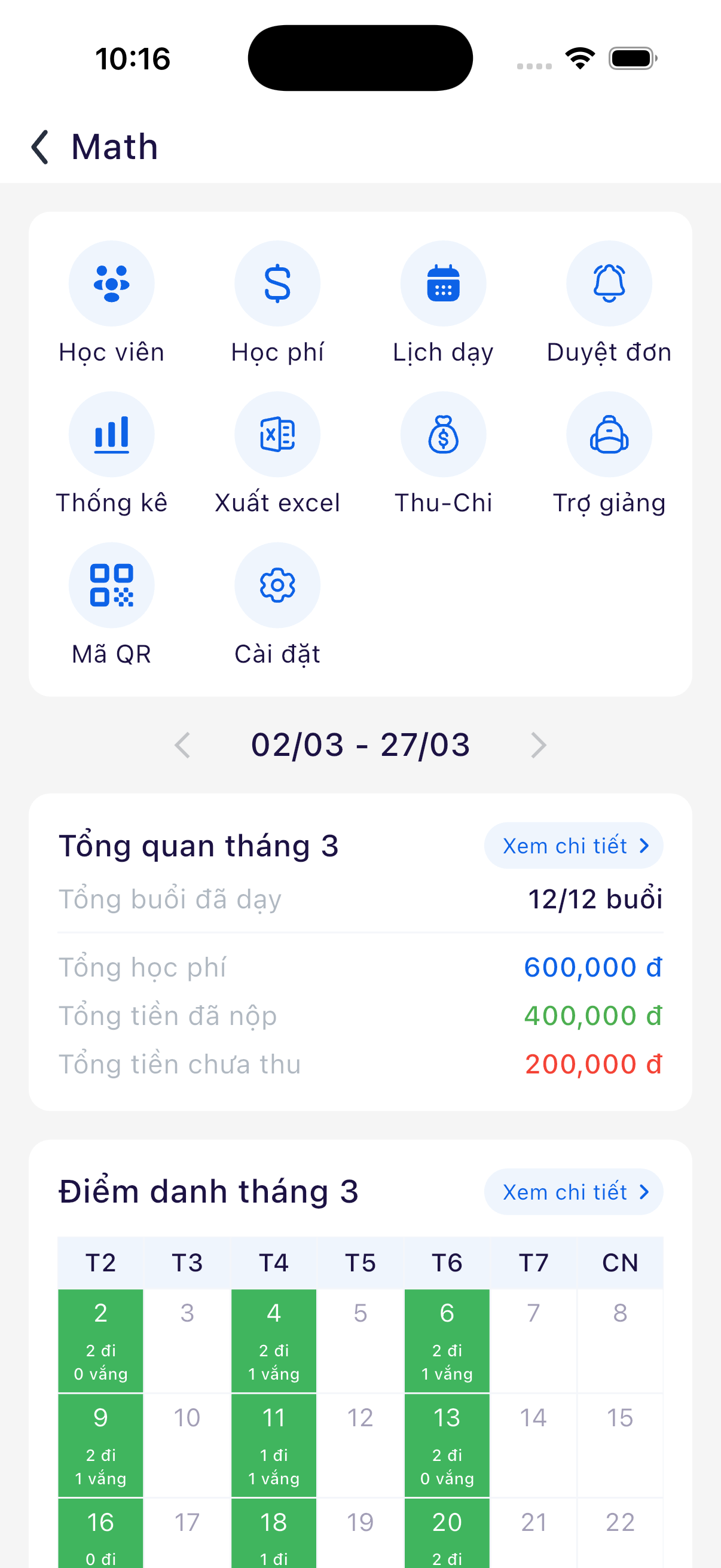
Task: Select the Xuất excel export icon
Action: coord(277,434)
